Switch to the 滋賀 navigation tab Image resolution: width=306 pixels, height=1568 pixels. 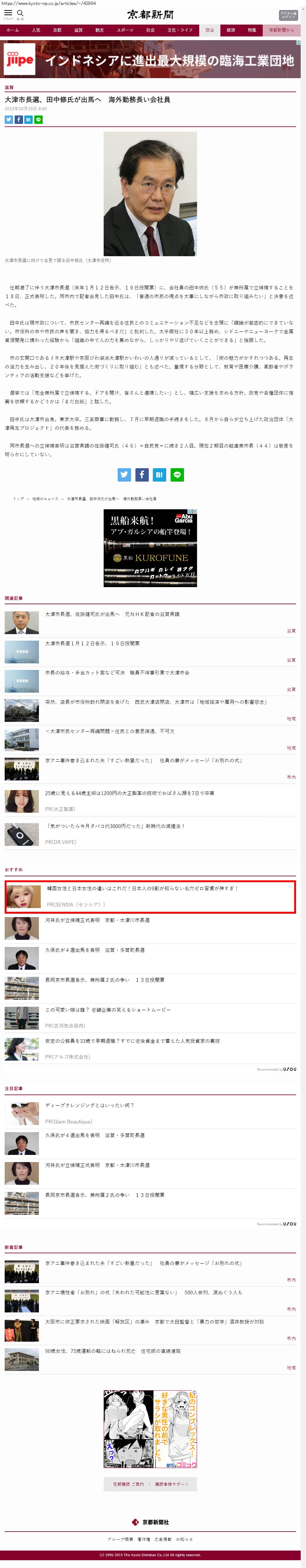pos(78,30)
